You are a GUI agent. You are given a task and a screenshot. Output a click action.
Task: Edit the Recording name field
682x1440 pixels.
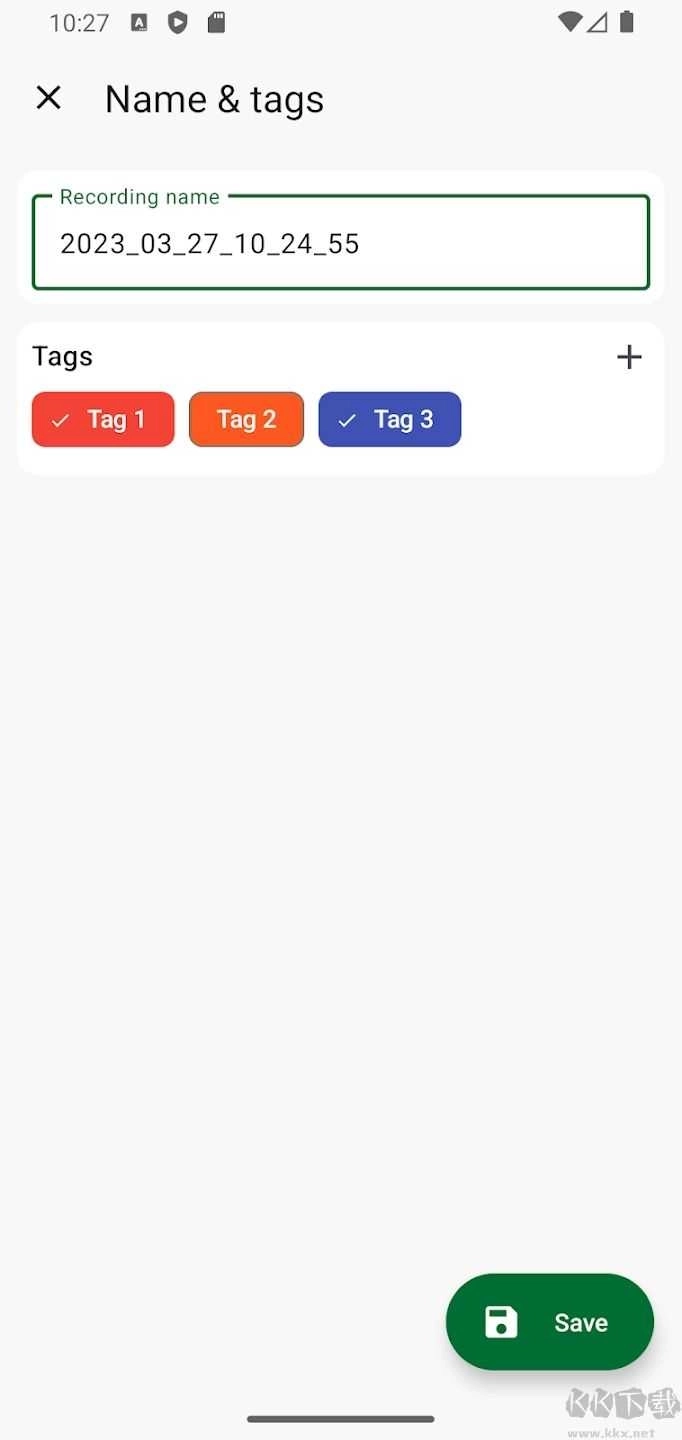(341, 242)
